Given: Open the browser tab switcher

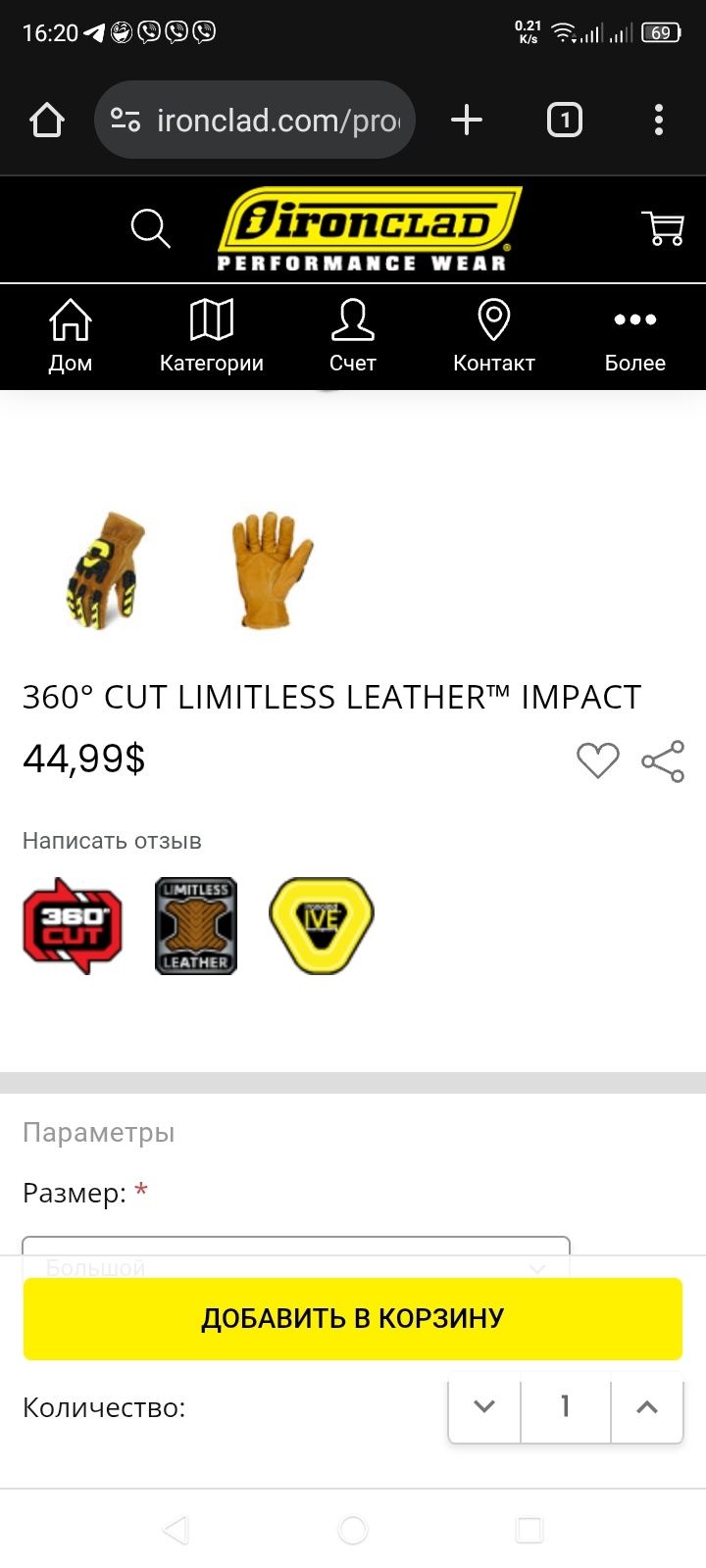Looking at the screenshot, I should pos(564,121).
